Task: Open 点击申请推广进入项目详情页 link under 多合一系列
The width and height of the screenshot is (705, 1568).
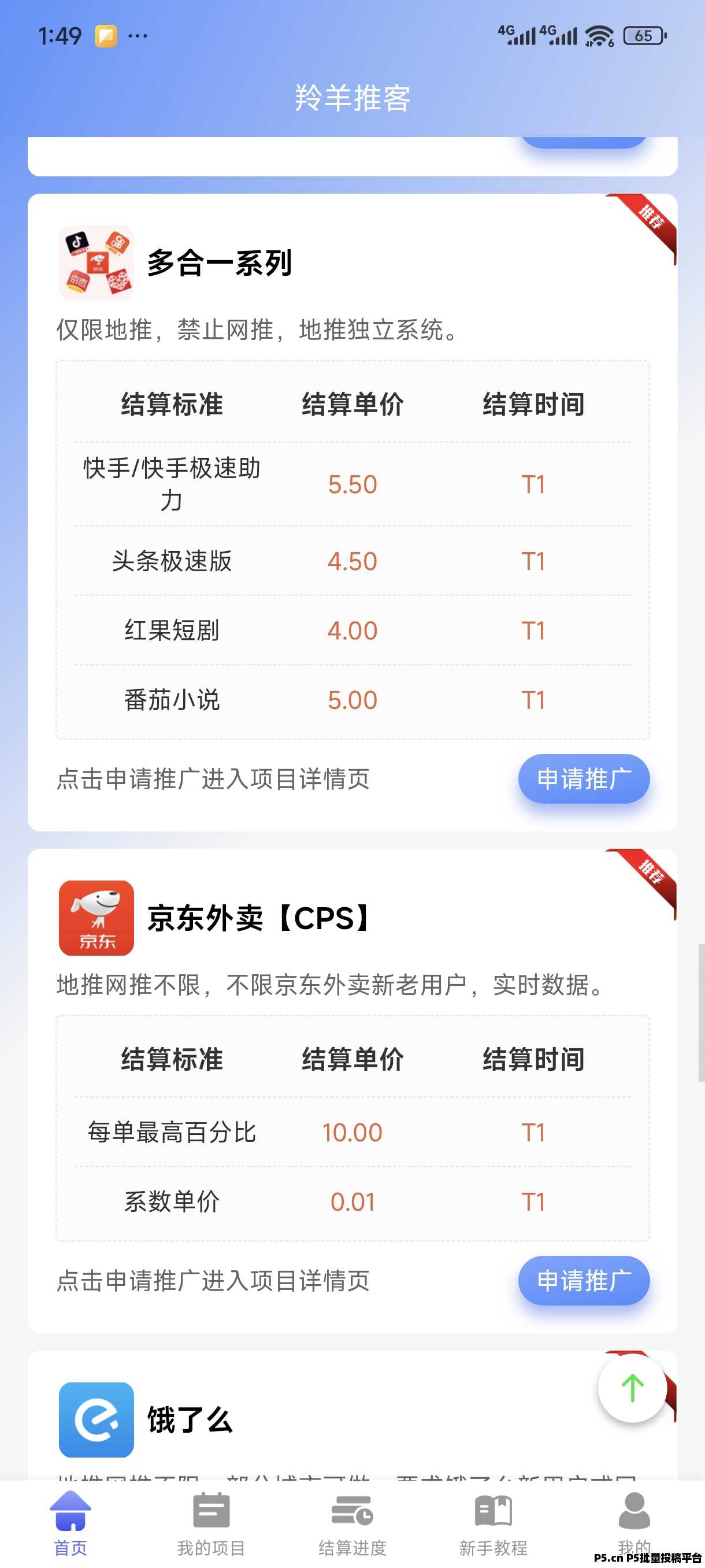Action: pos(211,780)
